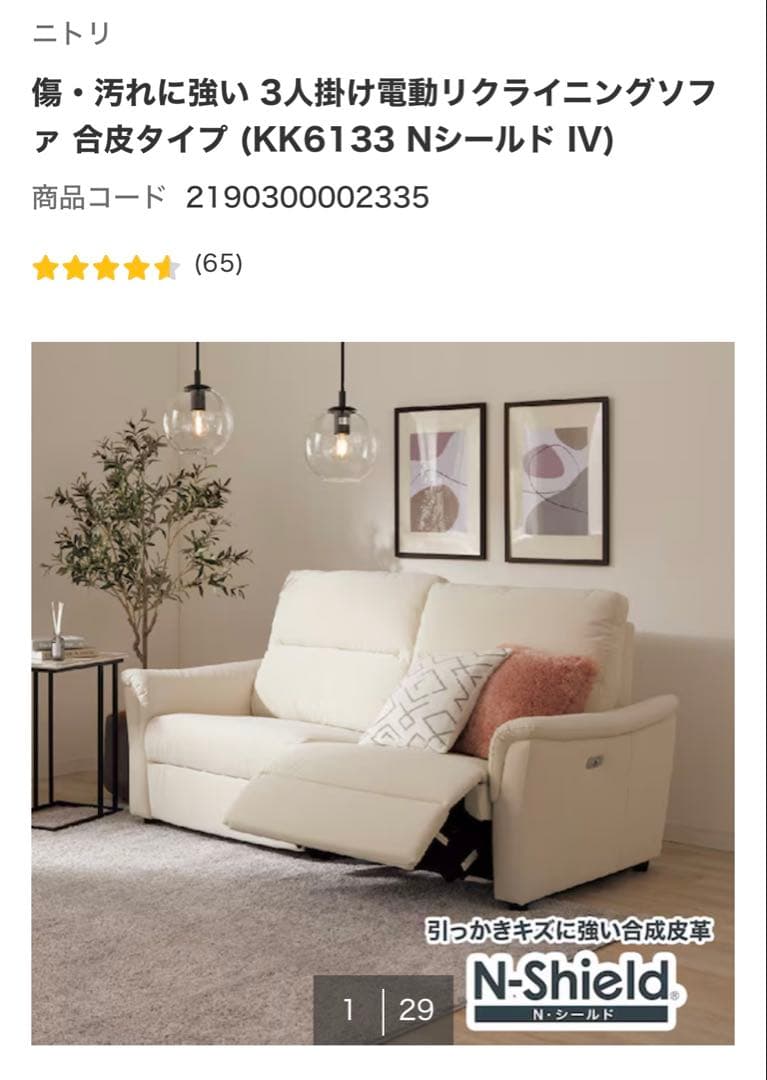View customer reviews via the (65) link
The image size is (767, 1080).
point(219,266)
